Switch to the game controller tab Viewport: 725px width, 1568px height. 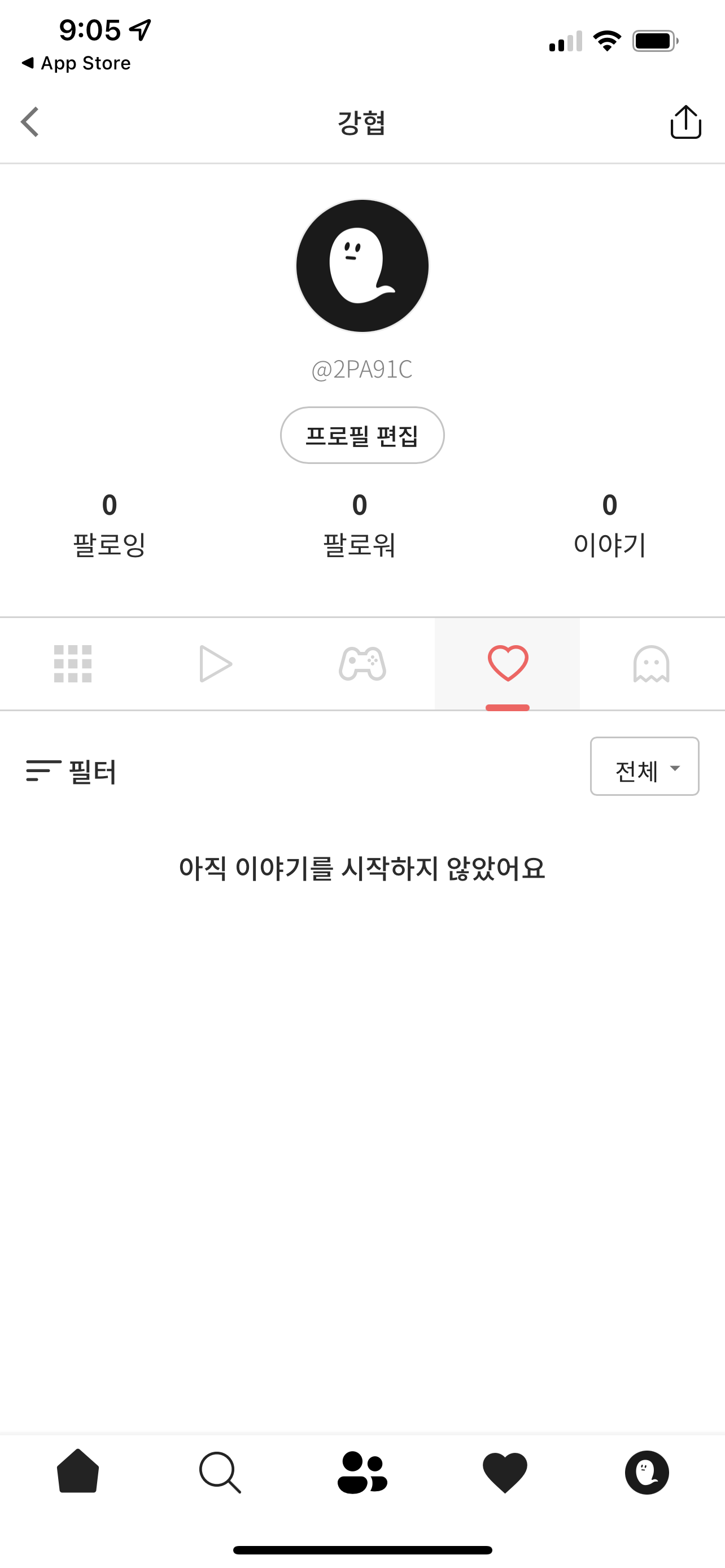click(x=362, y=663)
